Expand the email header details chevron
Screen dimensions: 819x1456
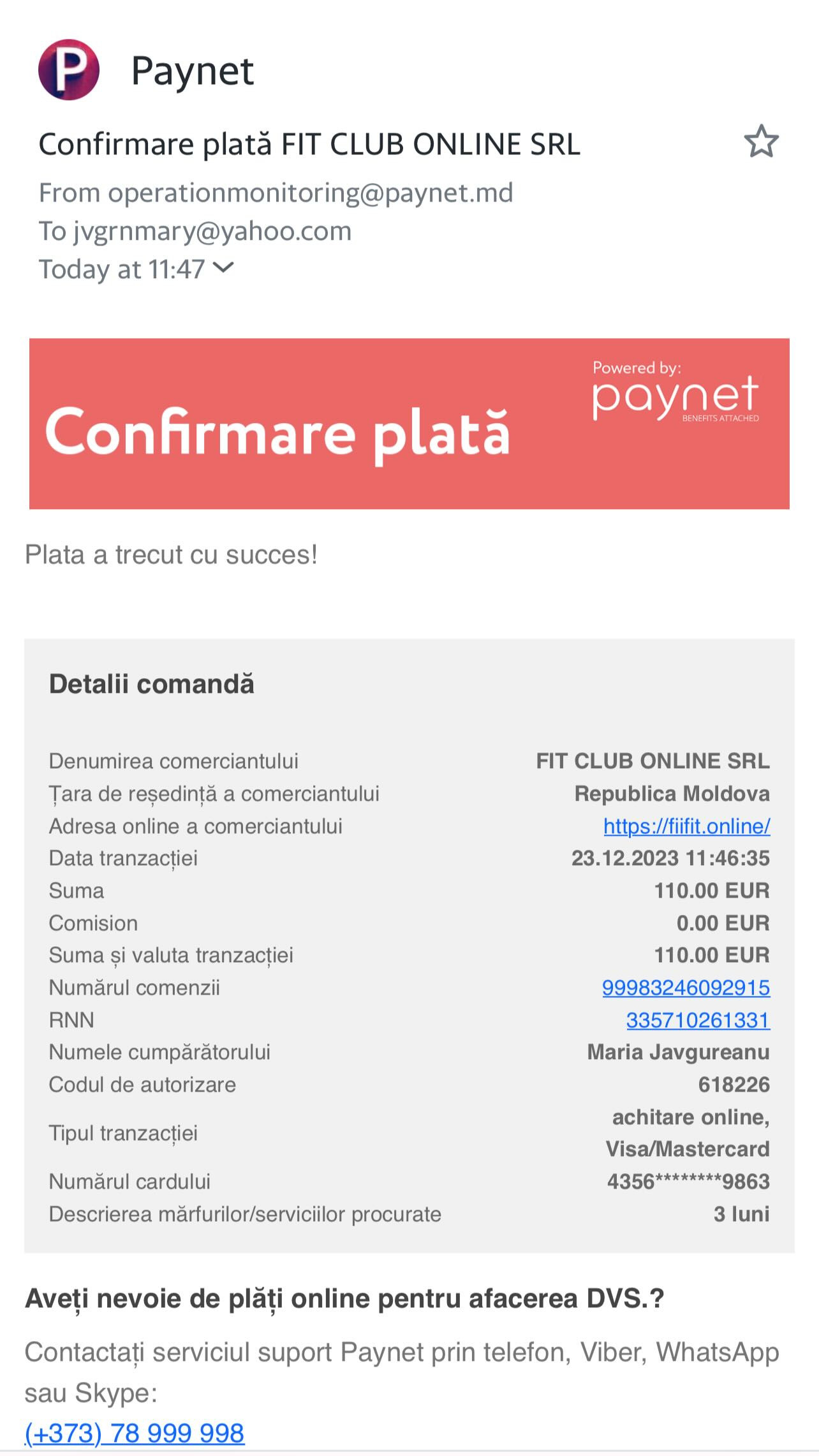click(223, 267)
